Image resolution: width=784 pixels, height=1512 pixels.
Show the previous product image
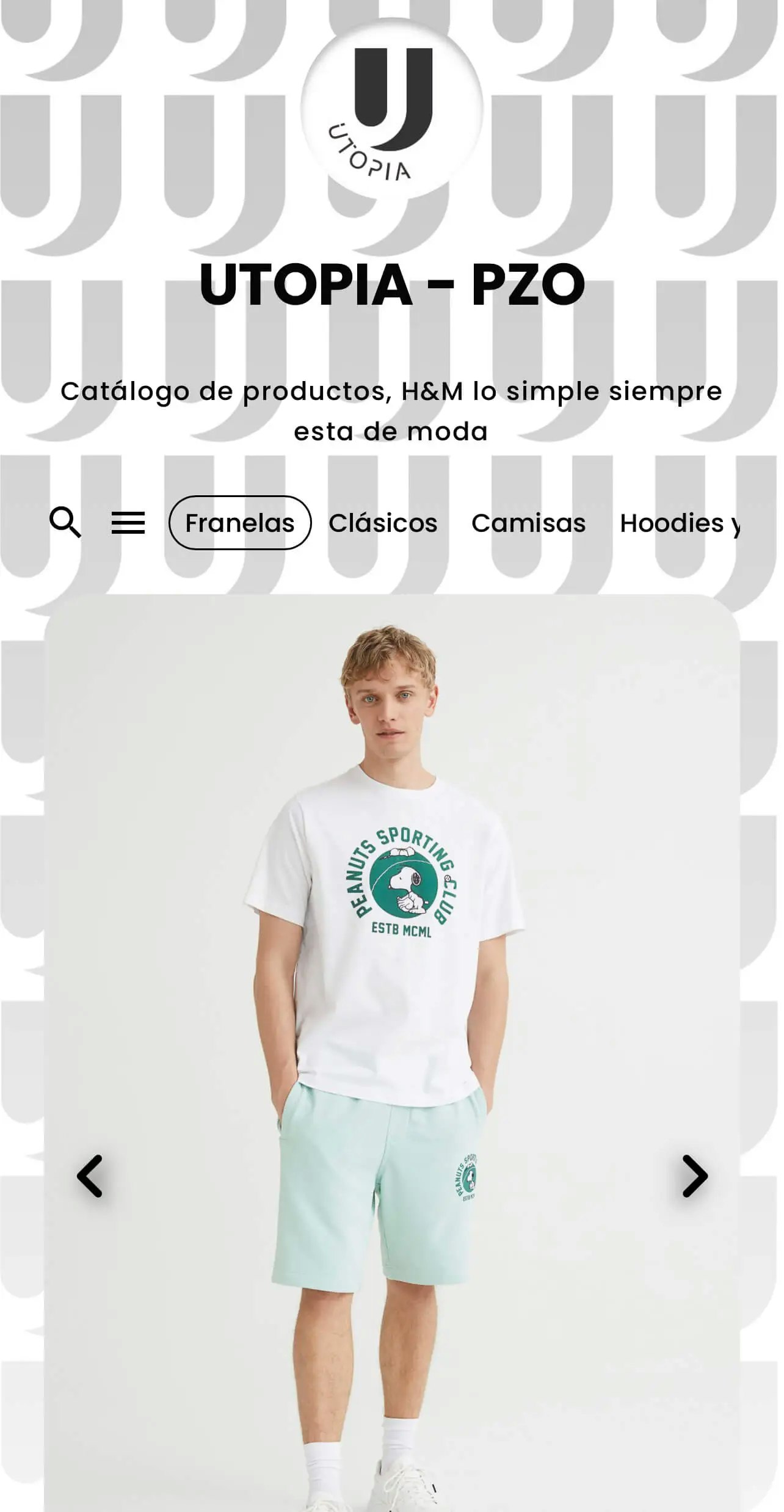pyautogui.click(x=90, y=1176)
